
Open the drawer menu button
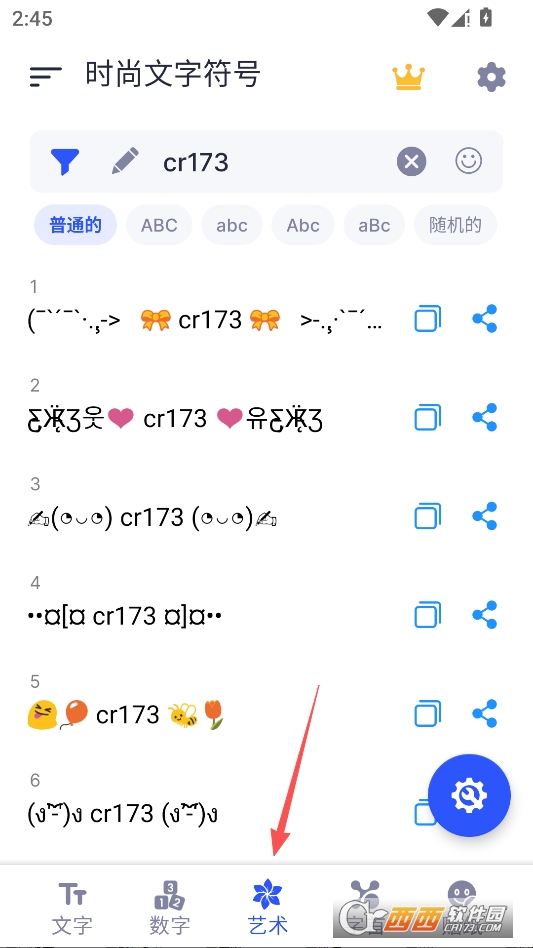pyautogui.click(x=45, y=76)
